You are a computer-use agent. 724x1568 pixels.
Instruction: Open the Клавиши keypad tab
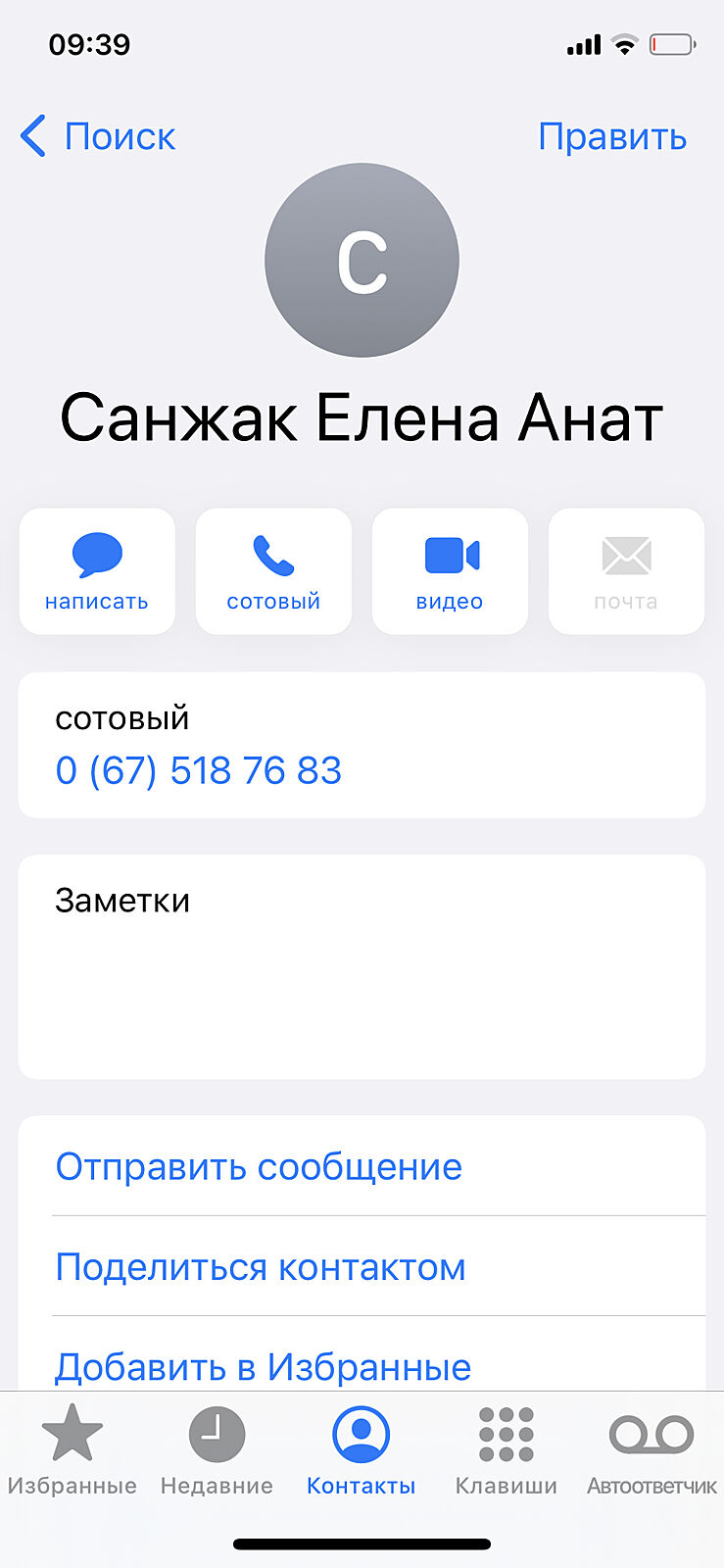pos(507,1450)
